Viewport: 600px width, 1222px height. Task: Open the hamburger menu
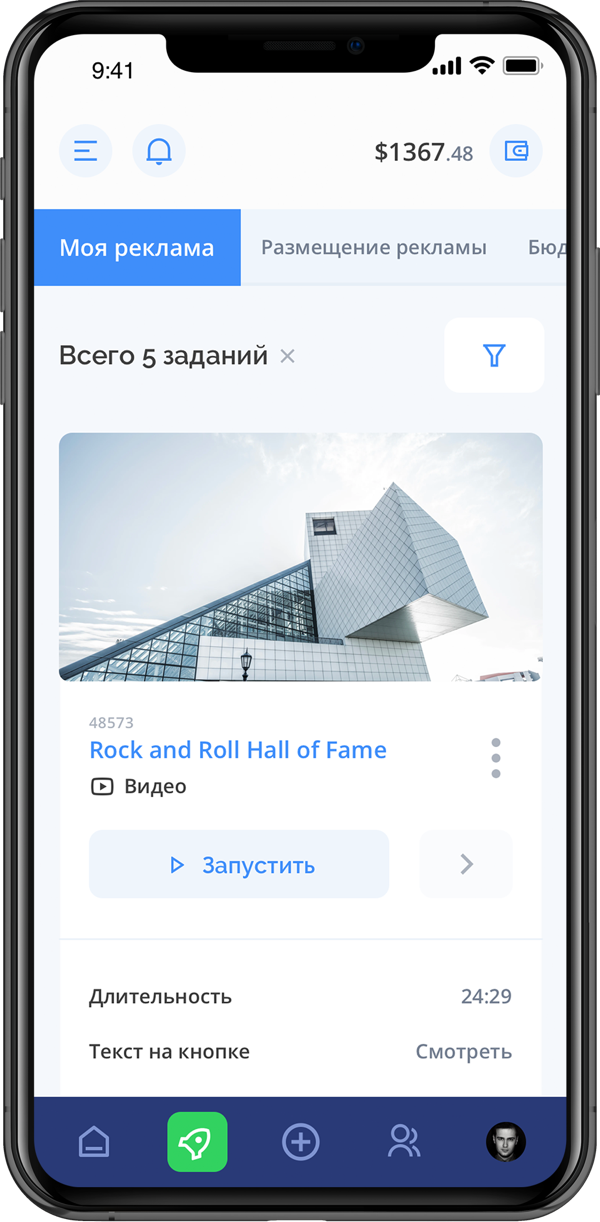click(86, 151)
